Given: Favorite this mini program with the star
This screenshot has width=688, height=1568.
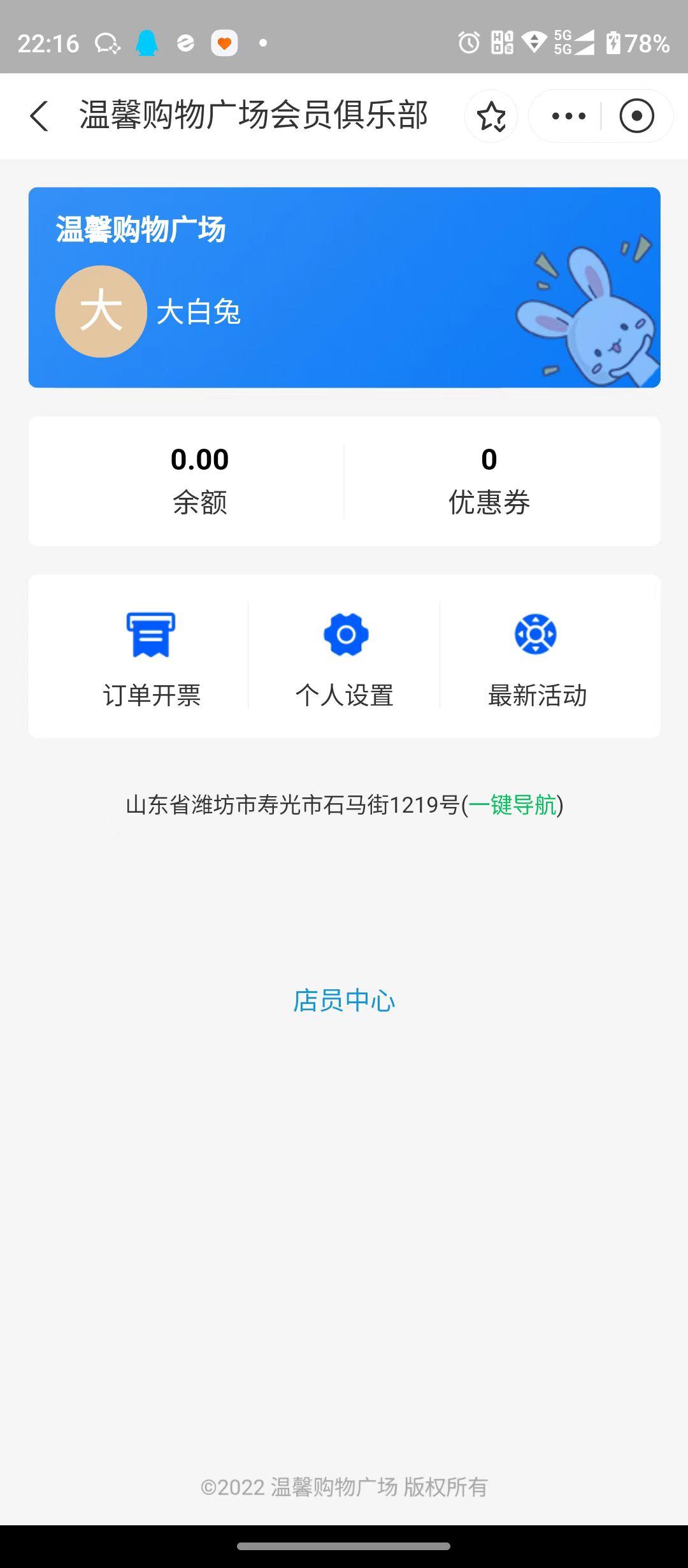Looking at the screenshot, I should (491, 116).
